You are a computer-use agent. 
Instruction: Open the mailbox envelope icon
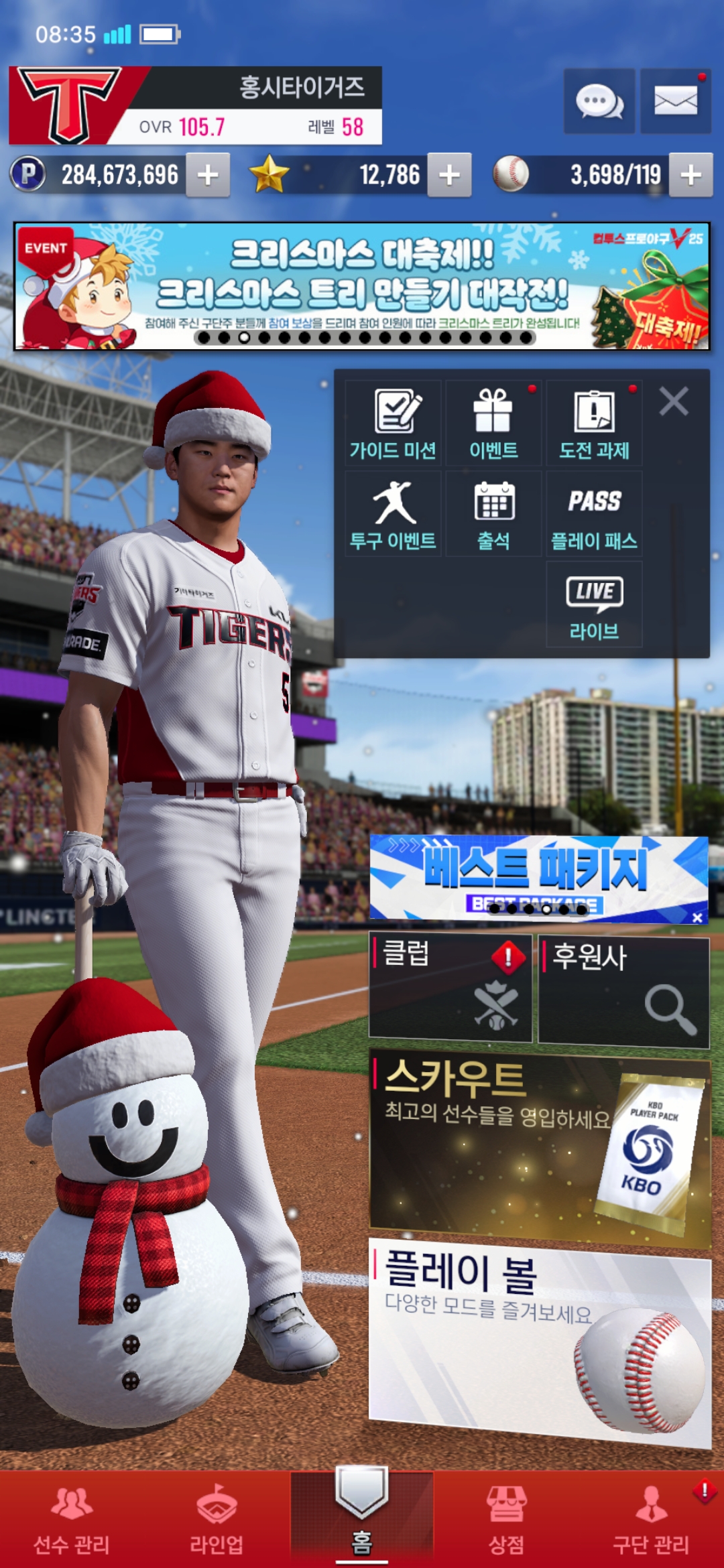coord(675,101)
